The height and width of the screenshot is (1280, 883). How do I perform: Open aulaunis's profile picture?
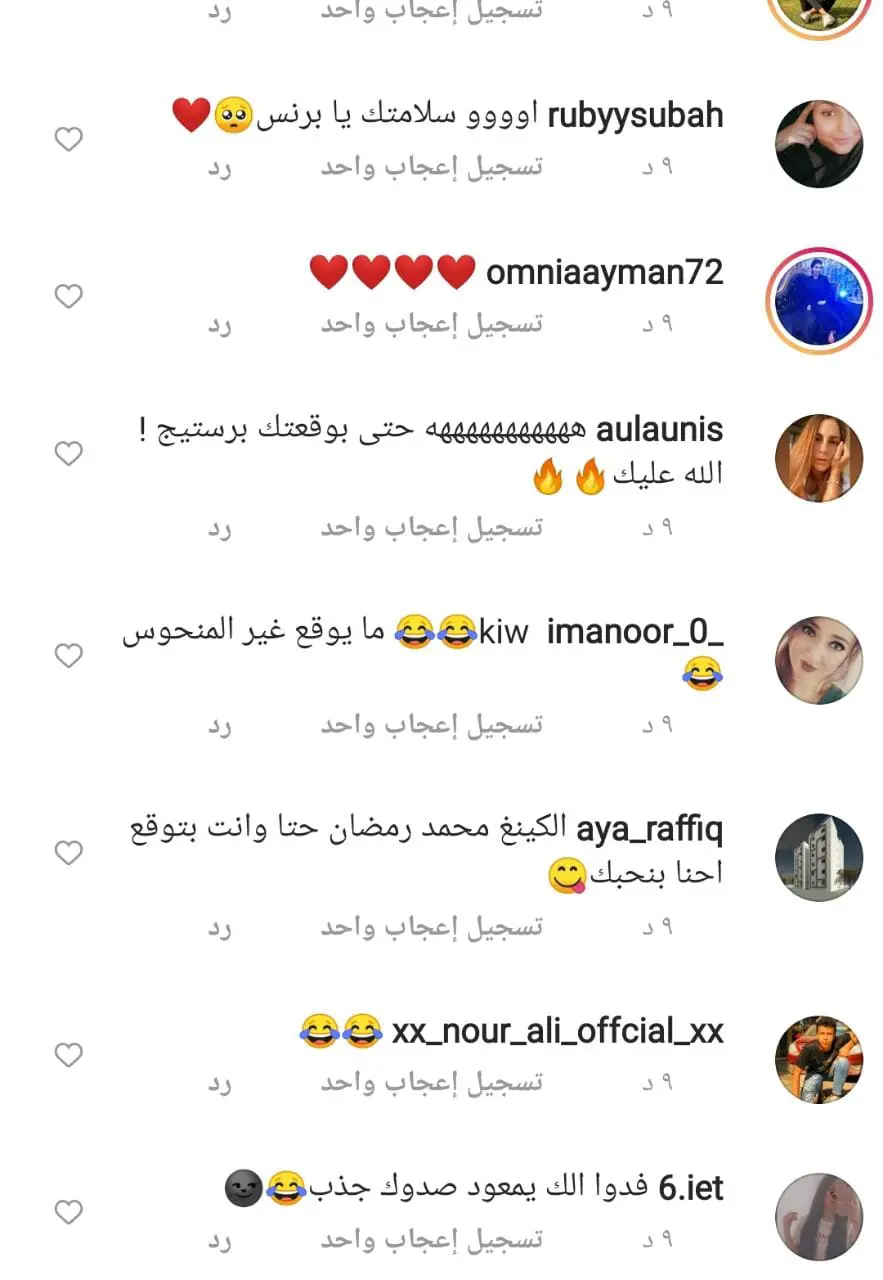click(818, 458)
